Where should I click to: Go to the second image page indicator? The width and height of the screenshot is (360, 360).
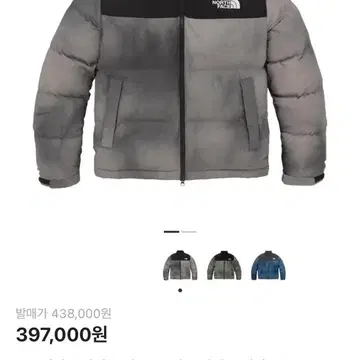(189, 232)
